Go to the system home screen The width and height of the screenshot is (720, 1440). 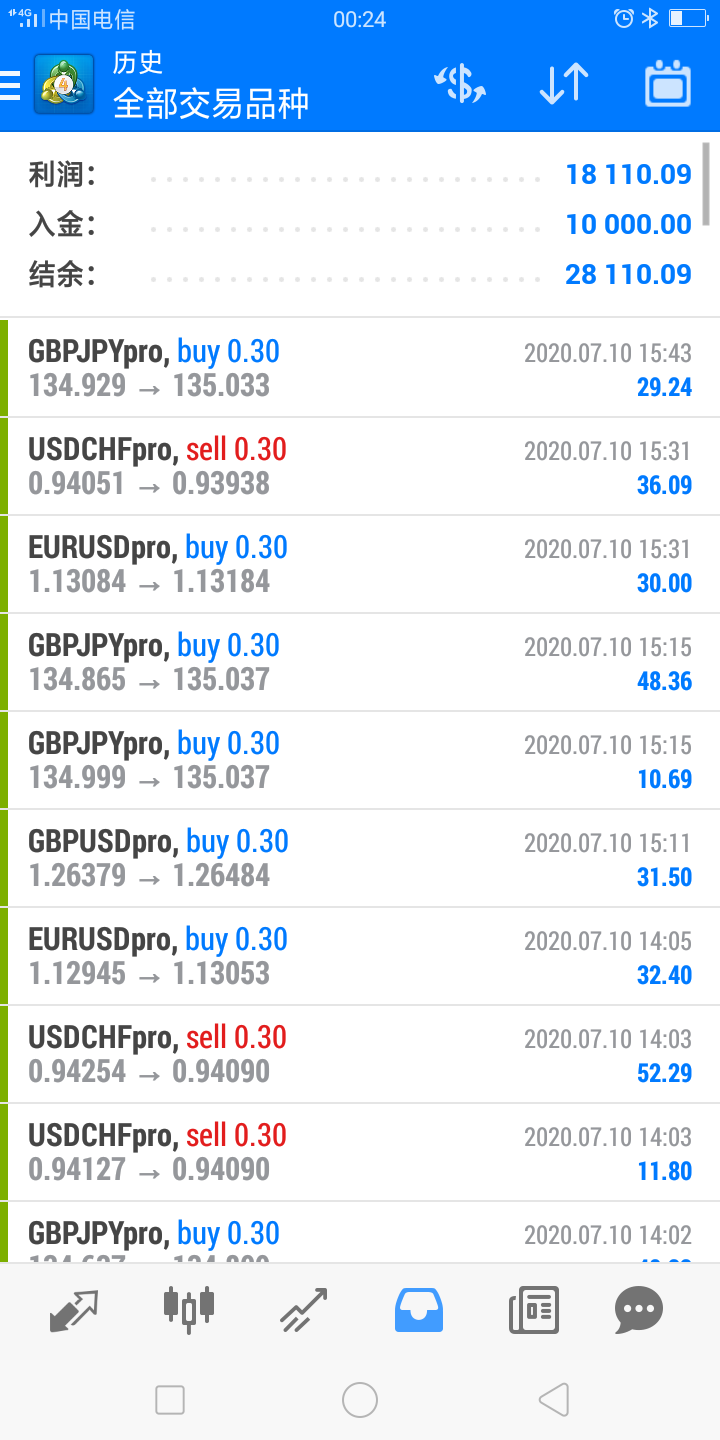click(x=360, y=1400)
